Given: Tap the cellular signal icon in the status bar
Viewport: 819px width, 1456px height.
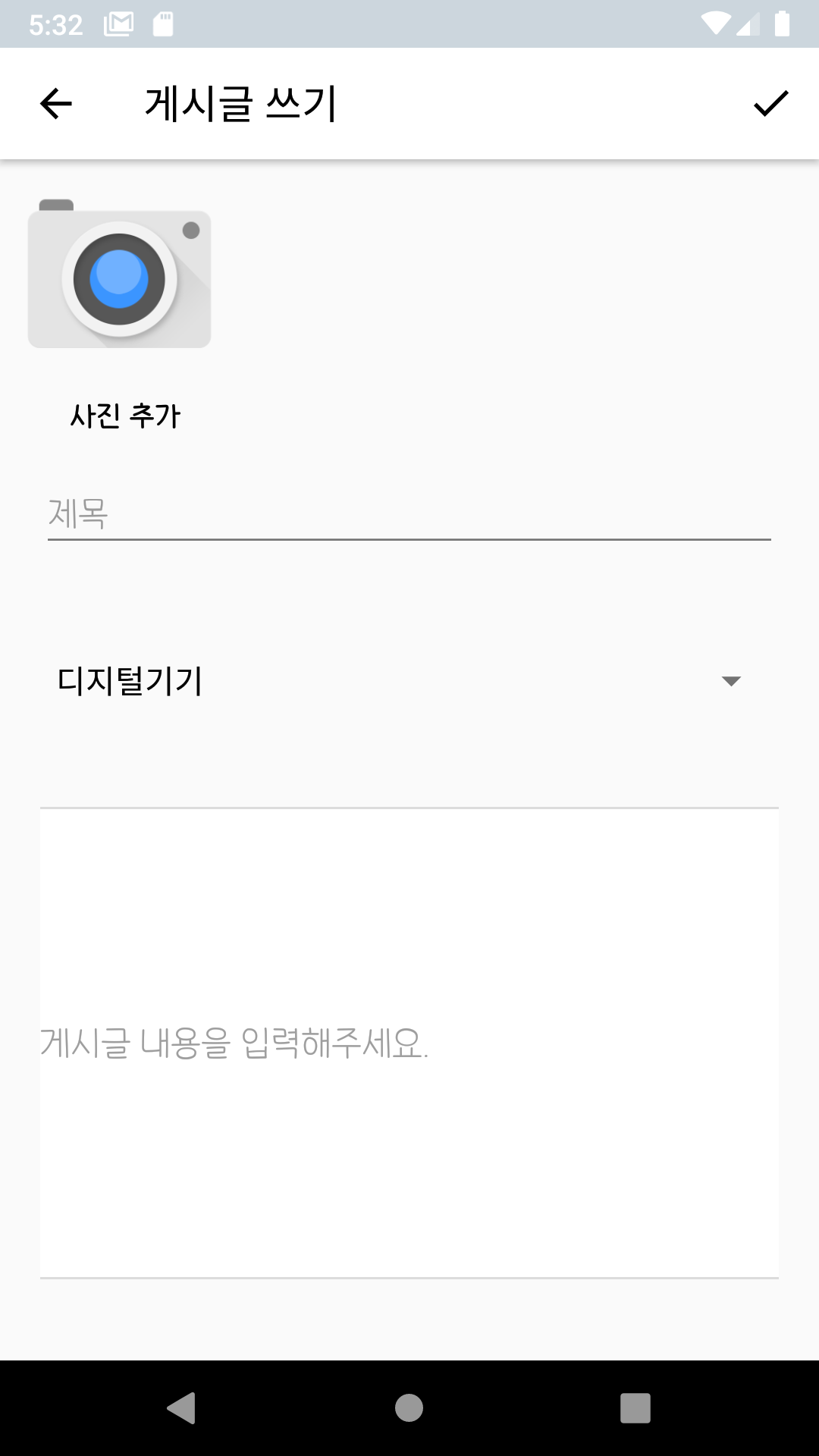Looking at the screenshot, I should [748, 24].
